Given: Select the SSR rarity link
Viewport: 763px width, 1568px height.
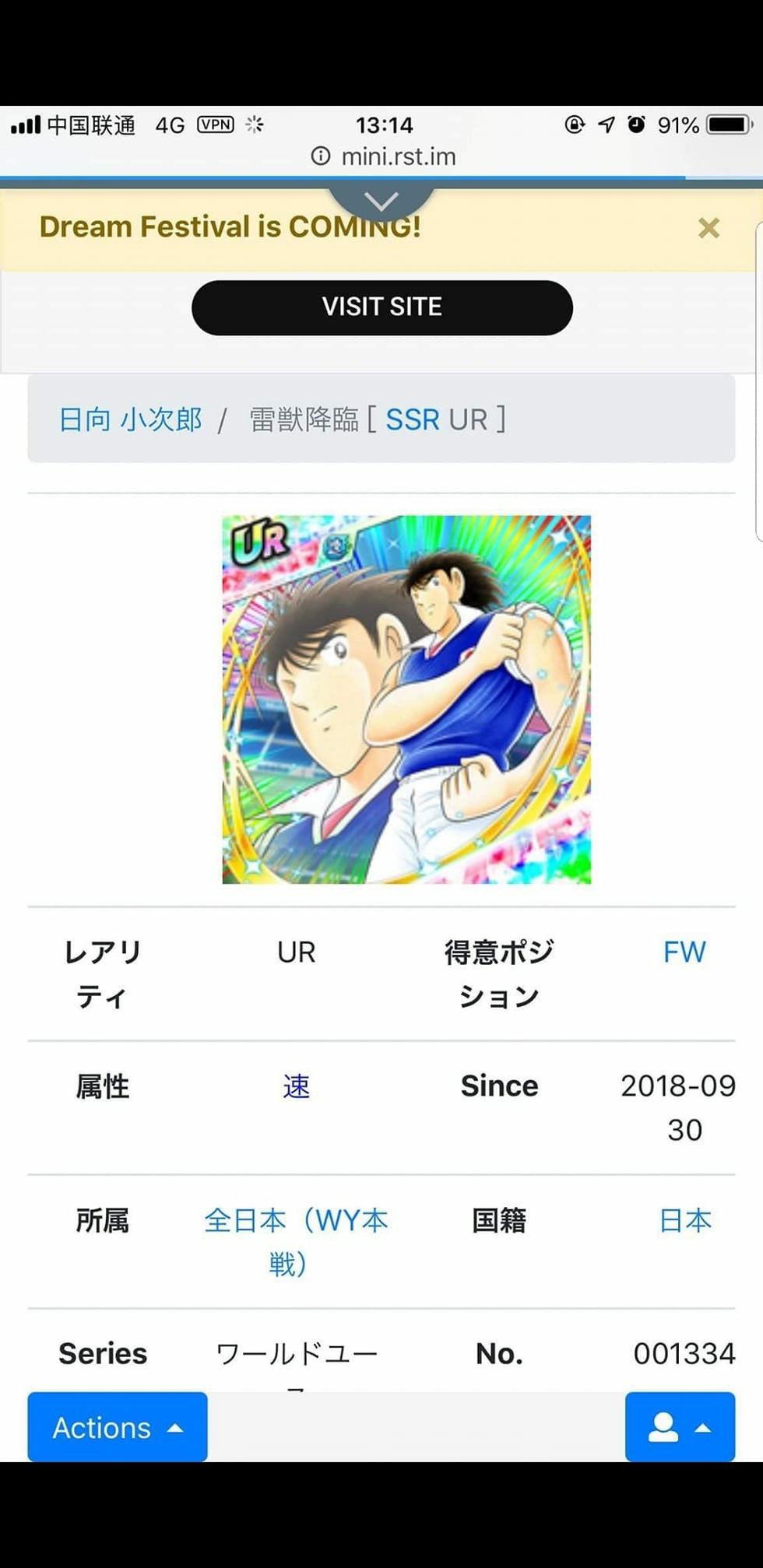Looking at the screenshot, I should coord(413,419).
